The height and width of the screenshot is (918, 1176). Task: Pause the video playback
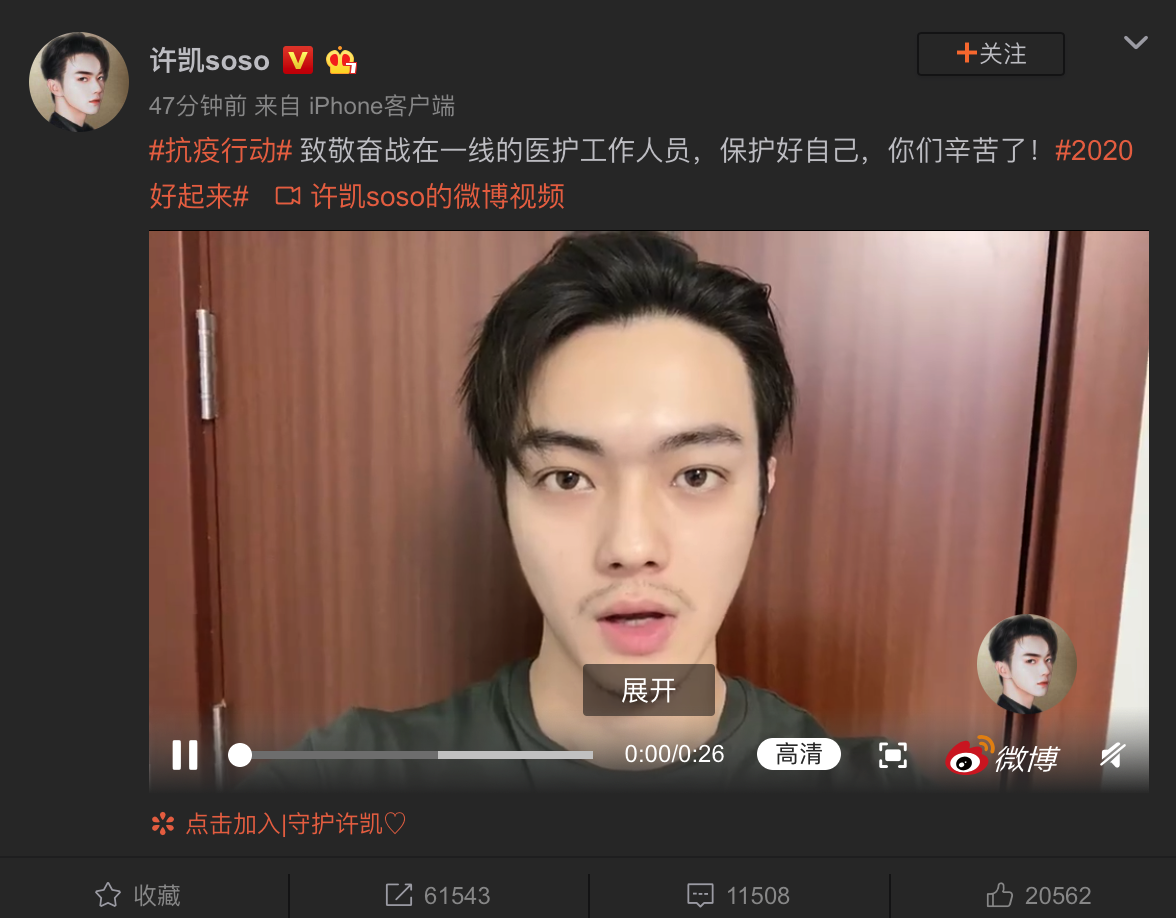pyautogui.click(x=185, y=754)
